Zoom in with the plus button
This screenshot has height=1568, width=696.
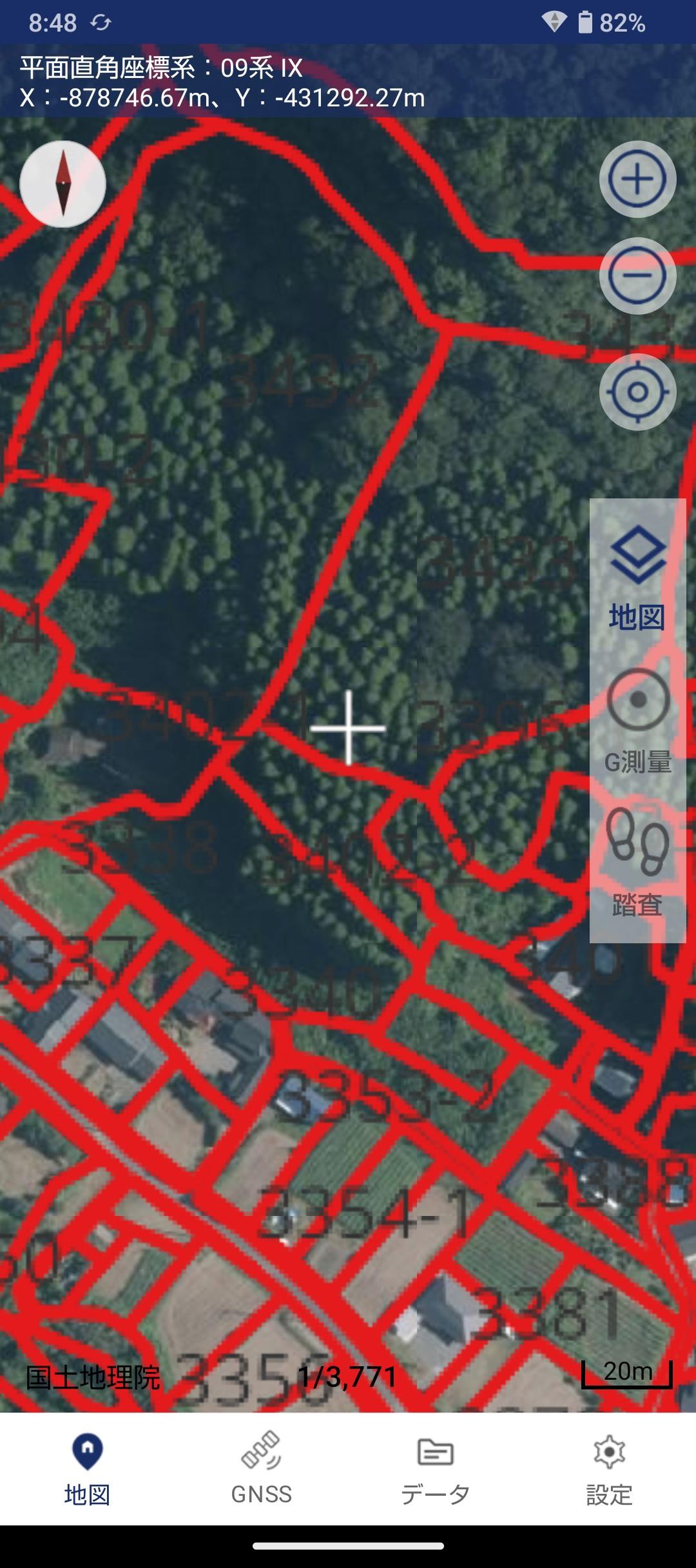pos(637,179)
